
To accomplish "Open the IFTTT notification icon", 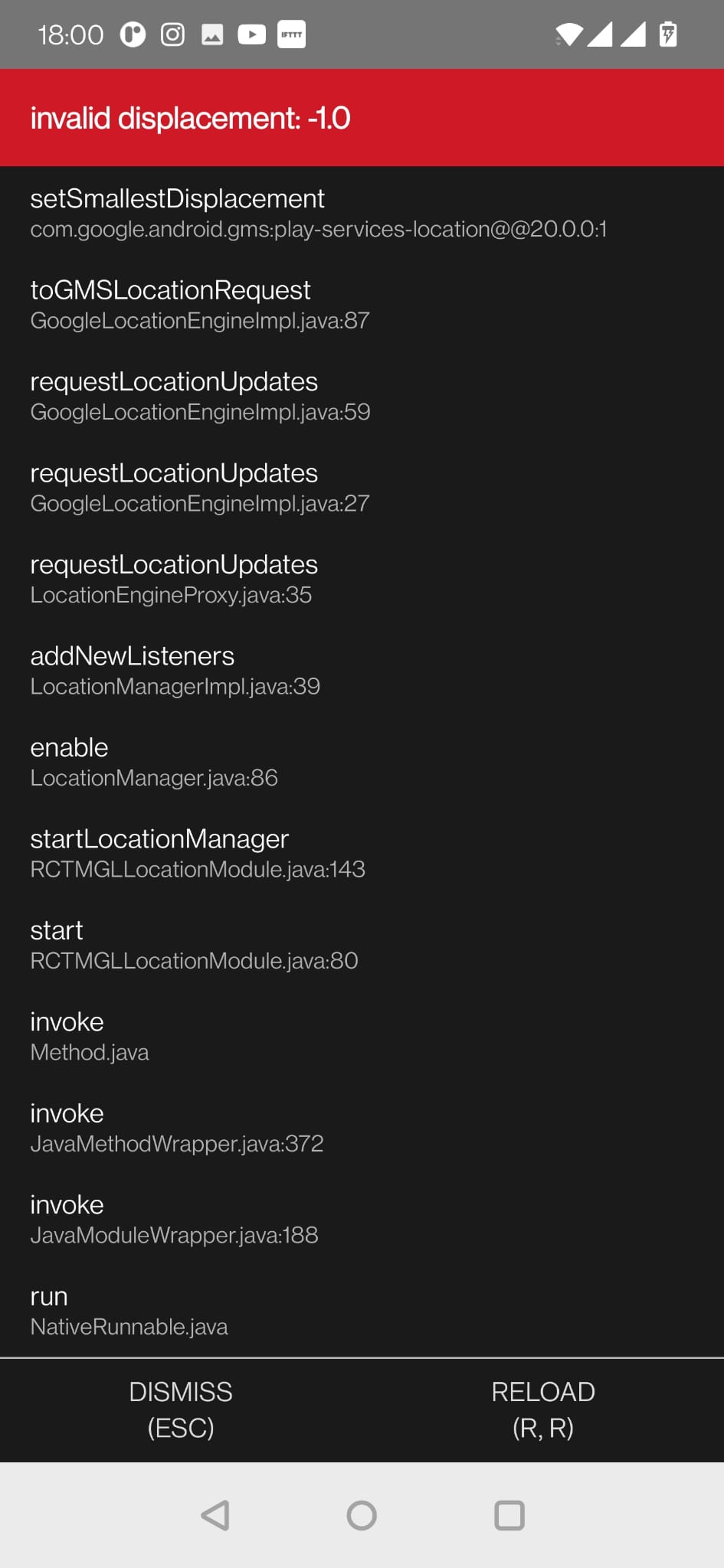I will pyautogui.click(x=291, y=34).
